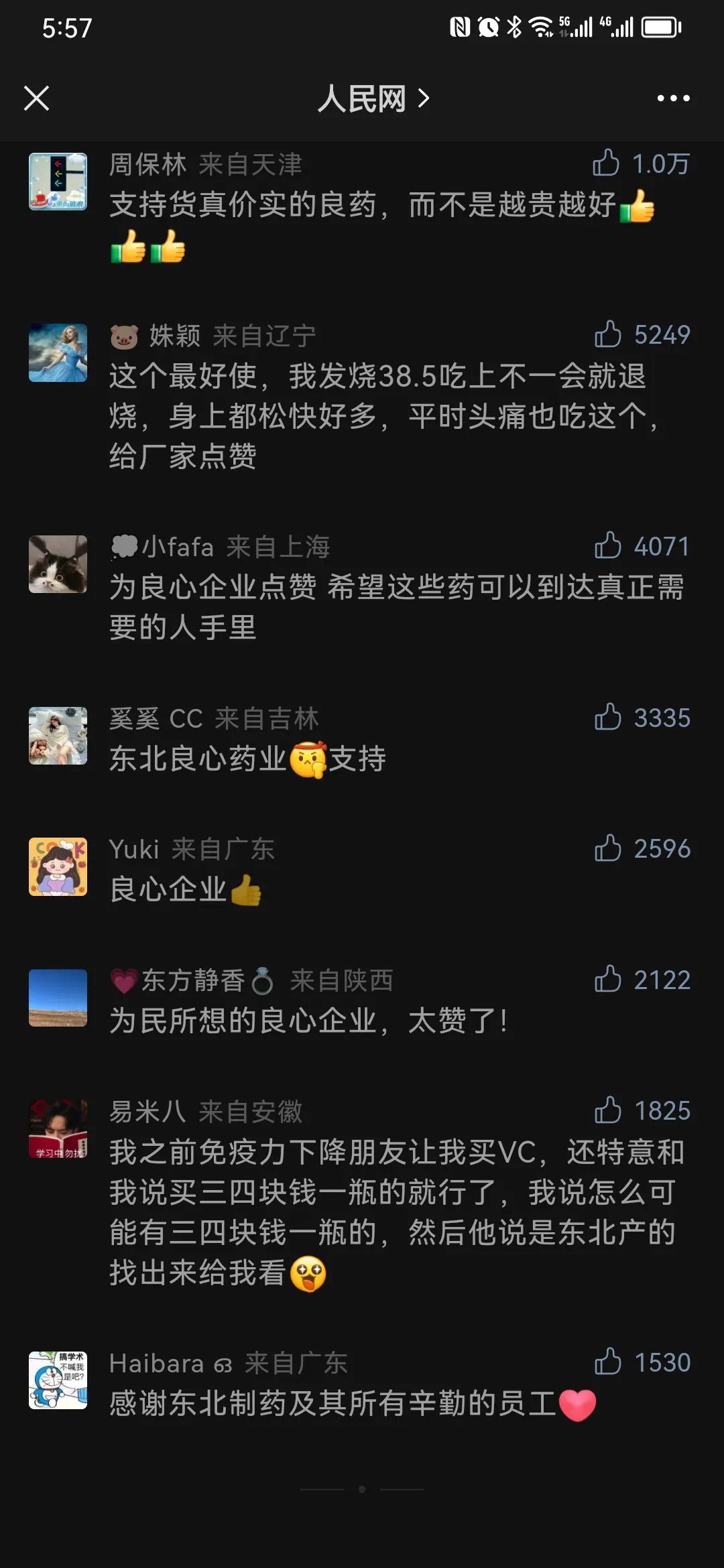The image size is (724, 1568).
Task: Tap 奚奚 CC's profile picture
Action: click(58, 736)
